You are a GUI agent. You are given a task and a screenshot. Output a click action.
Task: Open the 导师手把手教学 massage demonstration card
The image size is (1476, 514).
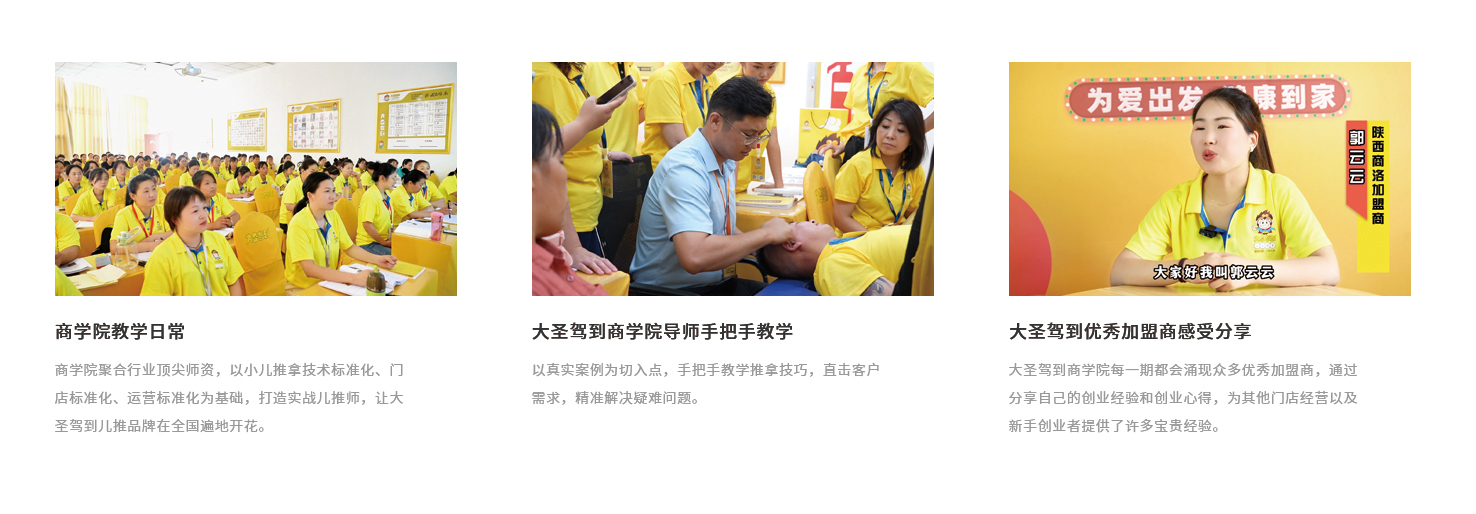pyautogui.click(x=732, y=179)
